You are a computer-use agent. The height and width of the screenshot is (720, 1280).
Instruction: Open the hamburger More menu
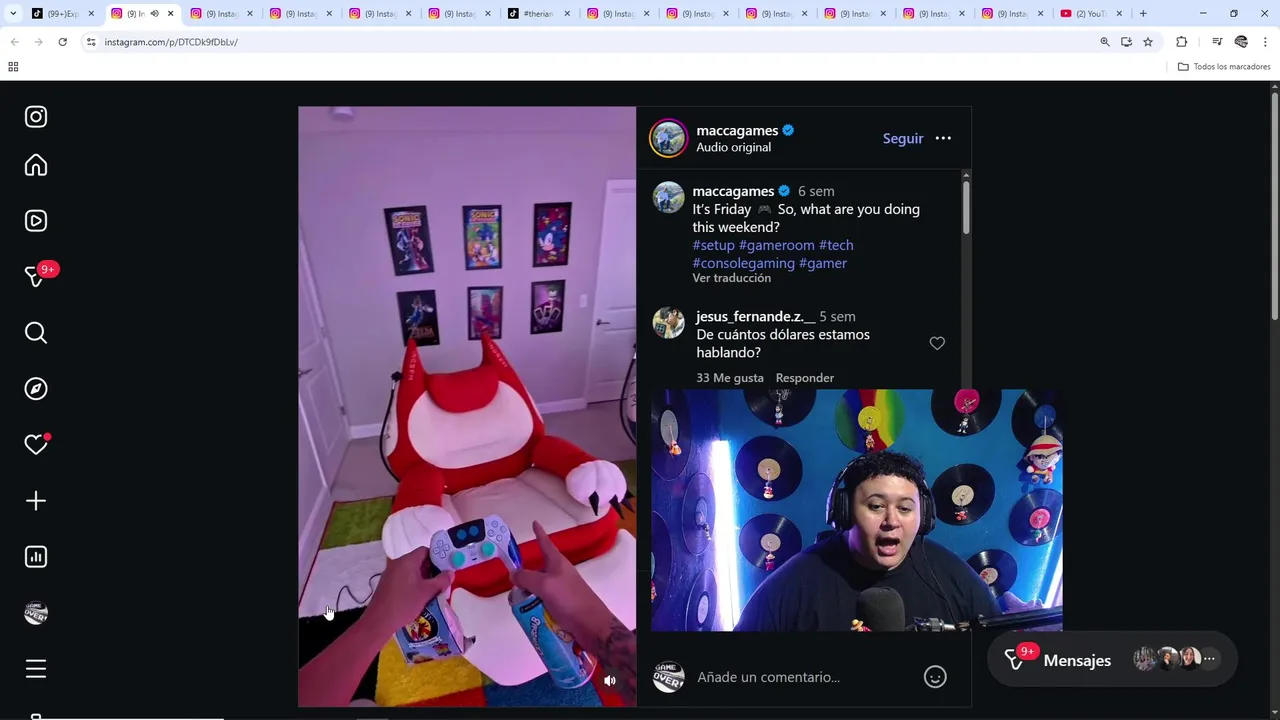(x=36, y=669)
